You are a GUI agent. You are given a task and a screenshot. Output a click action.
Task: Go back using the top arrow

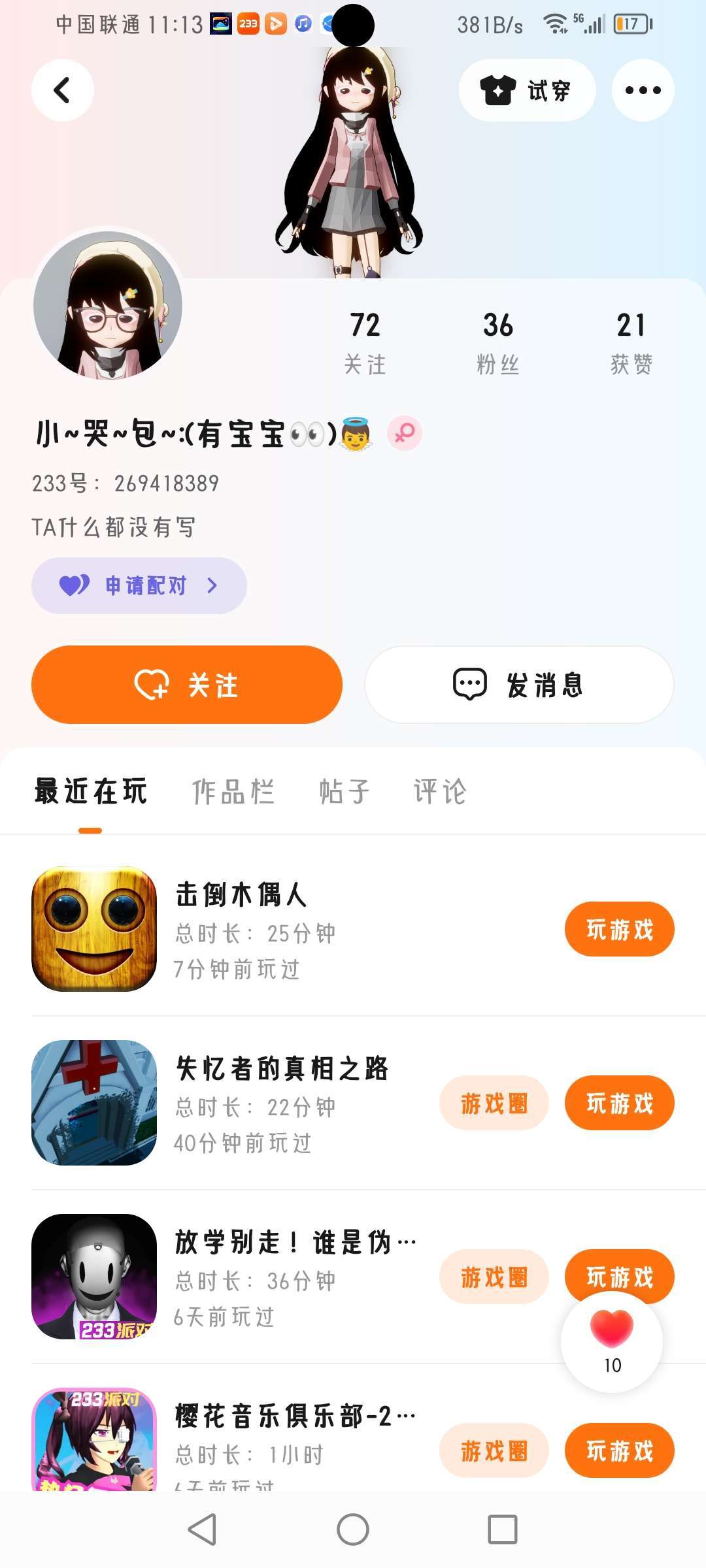(62, 90)
